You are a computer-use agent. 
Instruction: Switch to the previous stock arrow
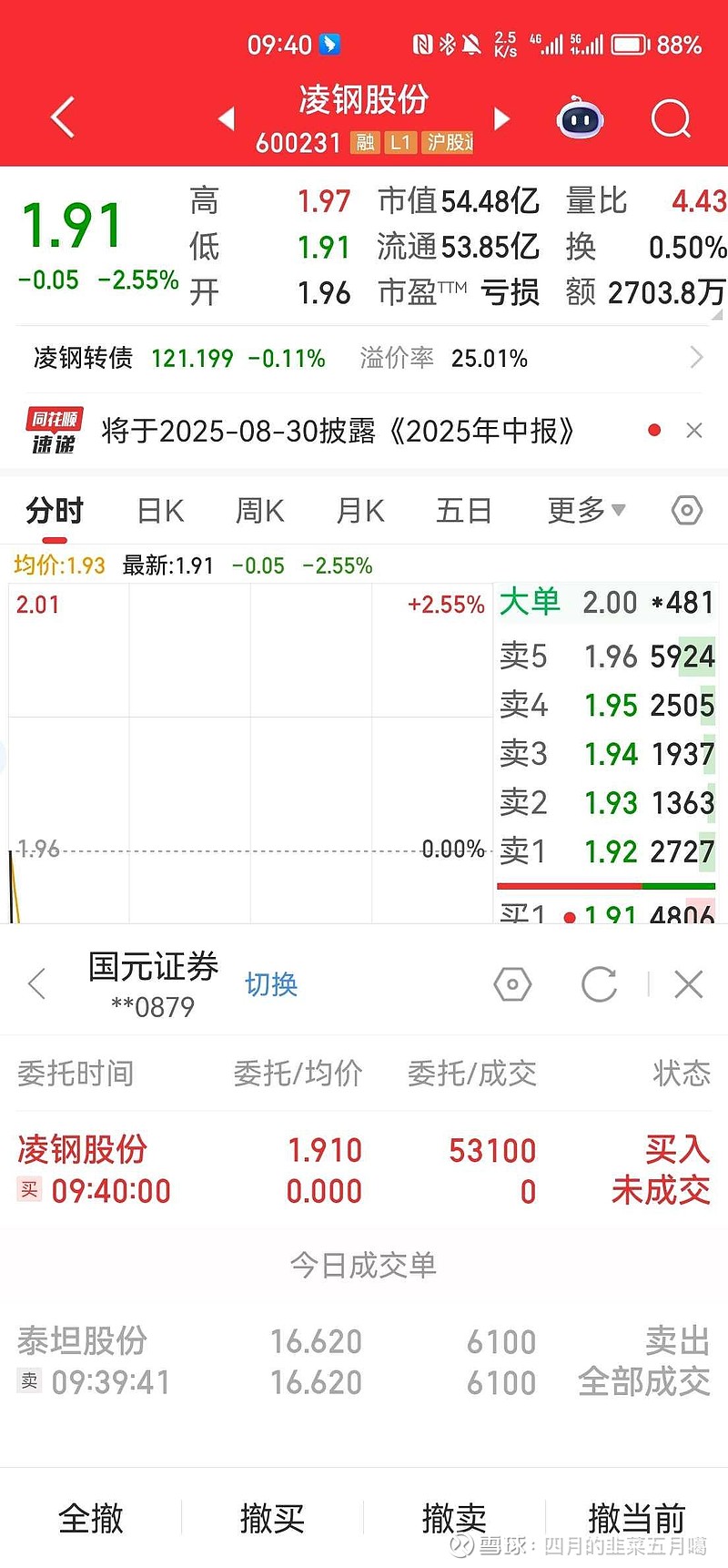tap(227, 118)
